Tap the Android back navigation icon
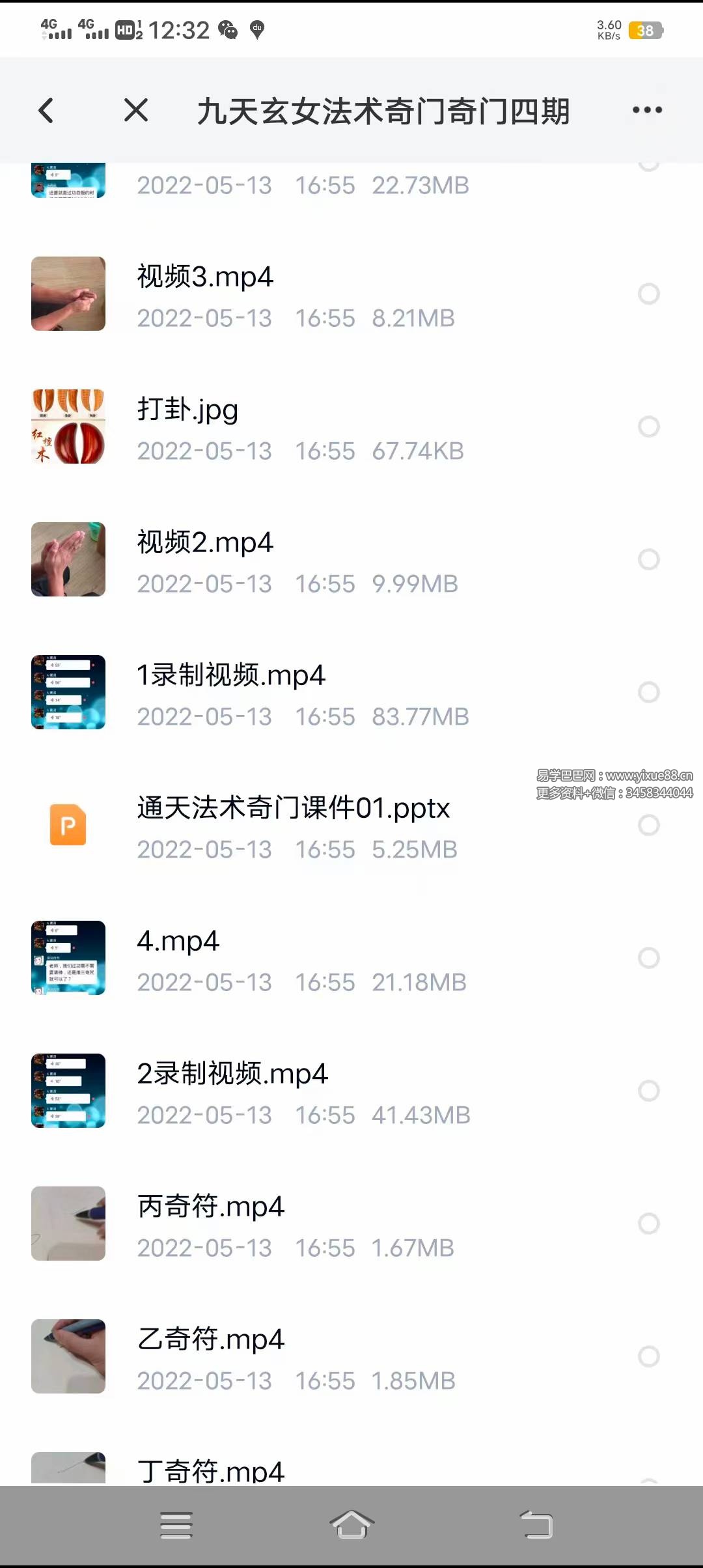Screen dimensions: 703x1568 click(534, 1524)
